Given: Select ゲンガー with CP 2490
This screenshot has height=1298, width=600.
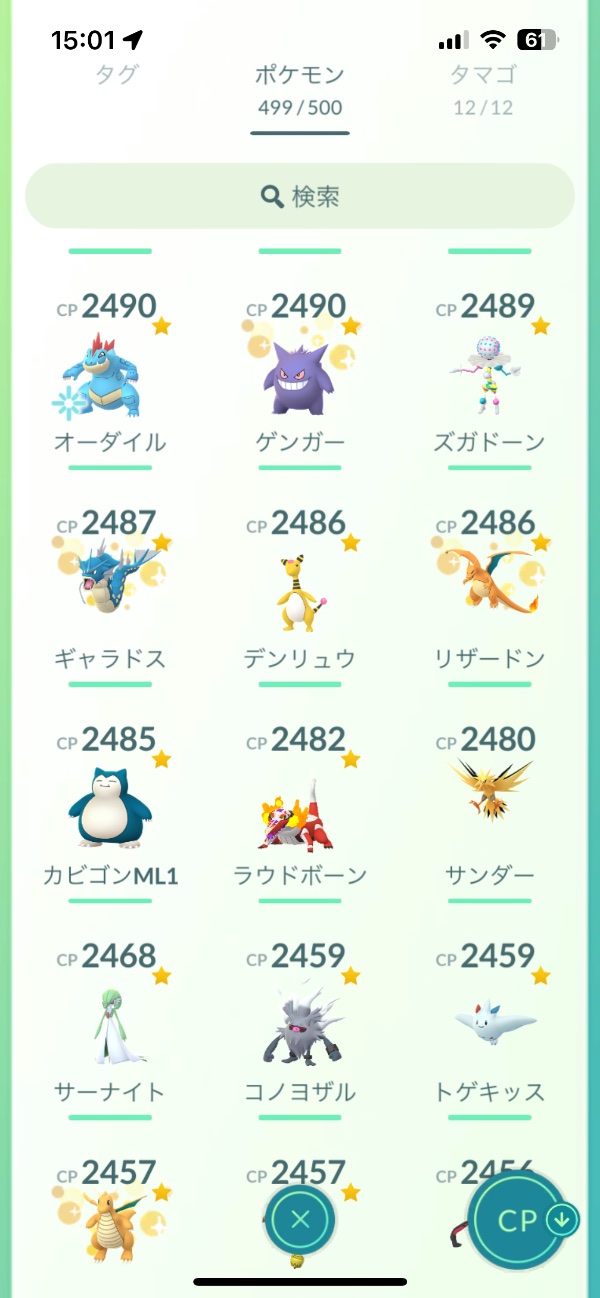Looking at the screenshot, I should click(300, 377).
